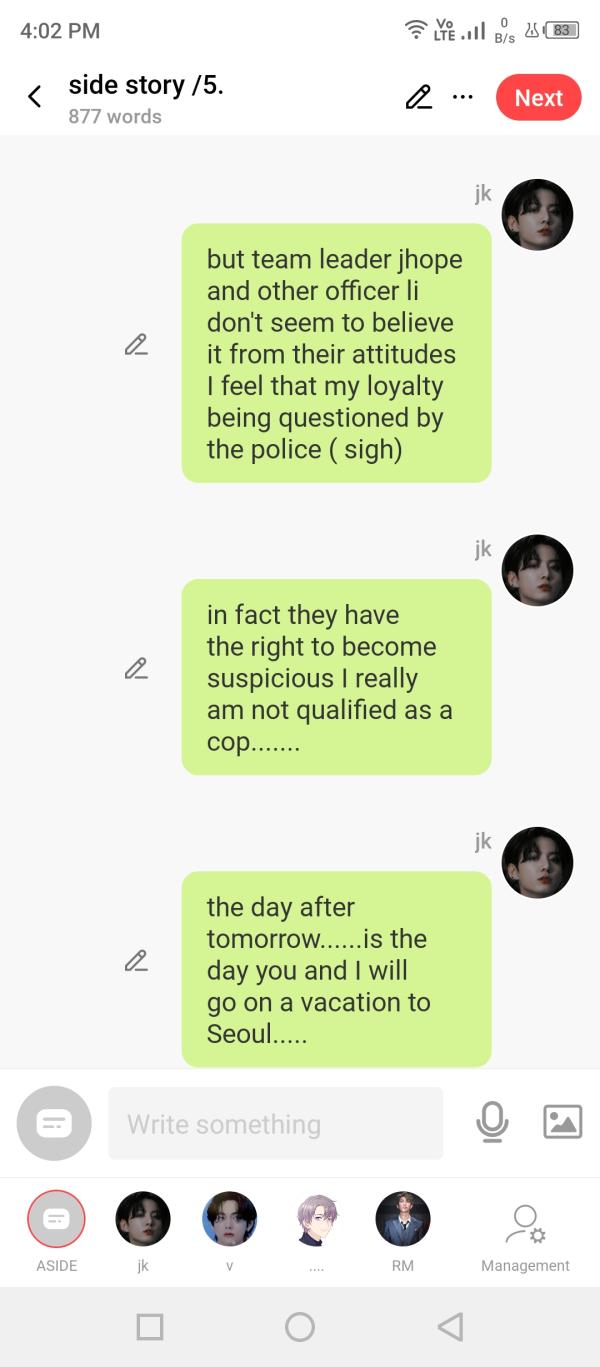Focus the Write something text field

click(x=275, y=1124)
